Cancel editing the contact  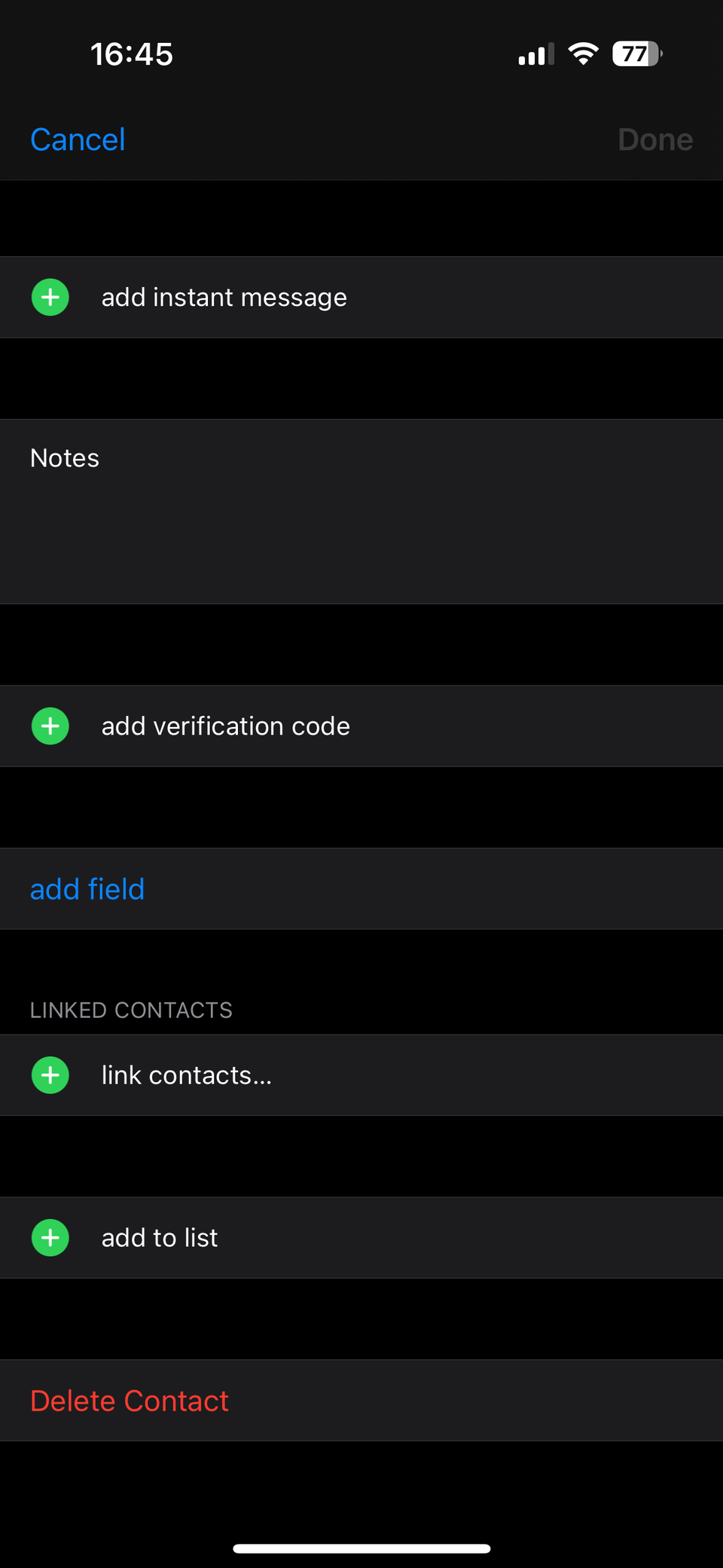[x=78, y=139]
